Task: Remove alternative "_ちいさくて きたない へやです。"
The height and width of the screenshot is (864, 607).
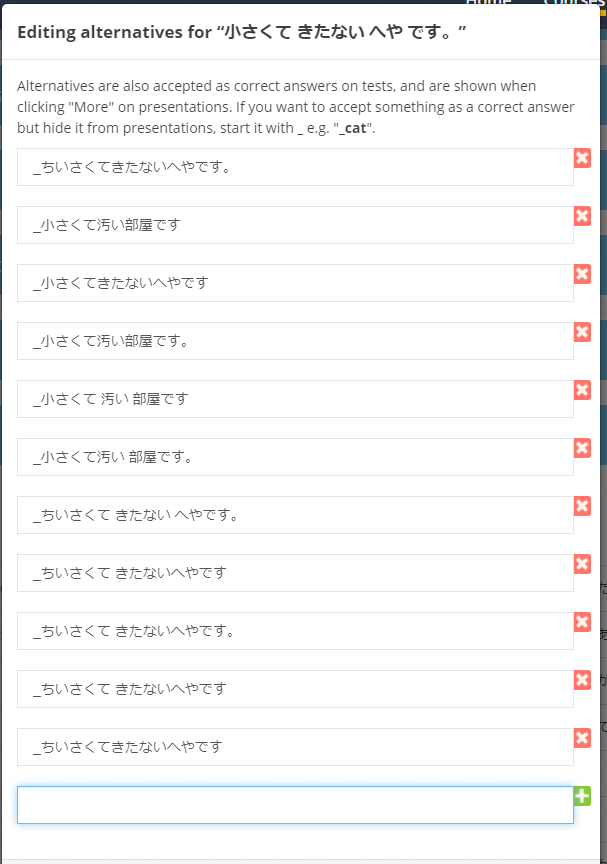Action: (x=582, y=506)
